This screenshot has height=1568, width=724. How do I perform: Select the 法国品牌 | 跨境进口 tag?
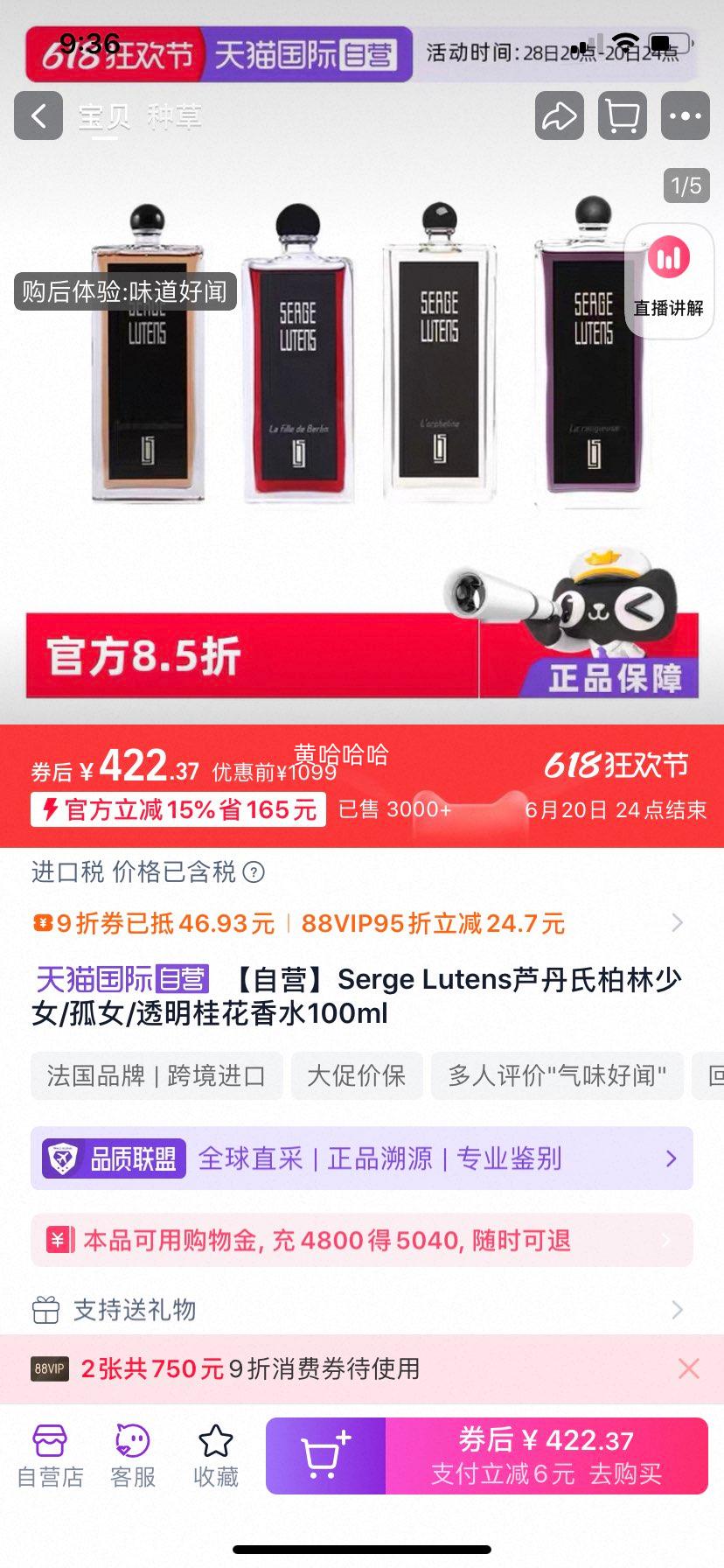157,1075
